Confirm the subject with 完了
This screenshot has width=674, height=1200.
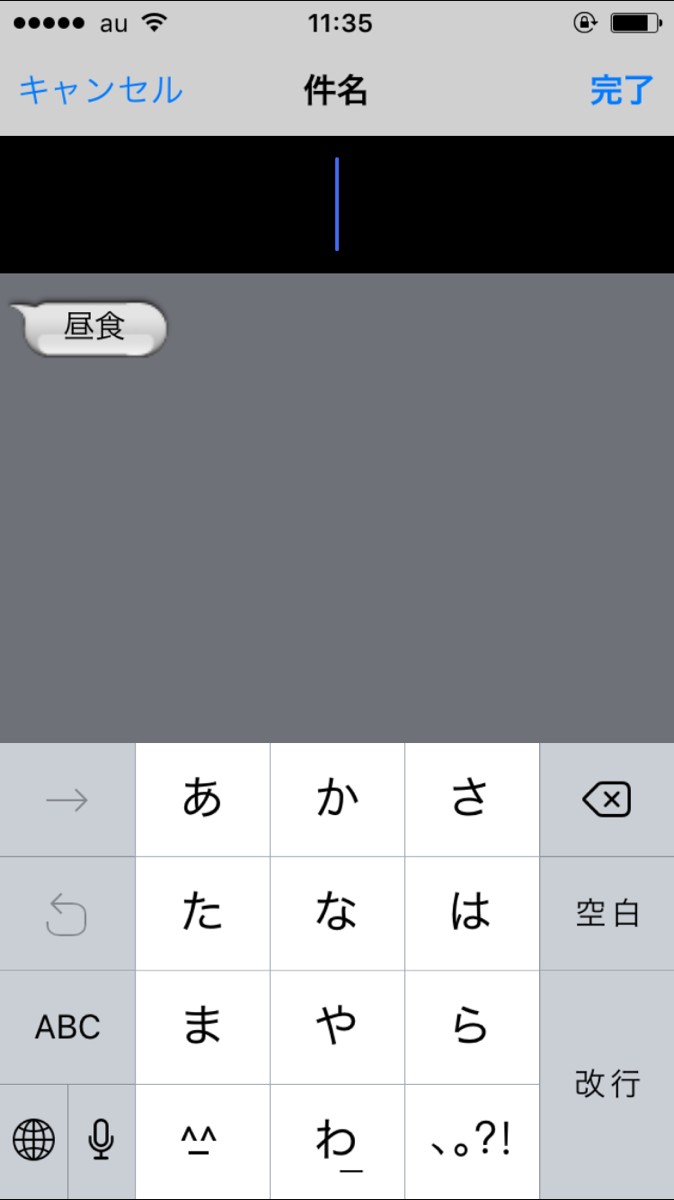coord(621,90)
